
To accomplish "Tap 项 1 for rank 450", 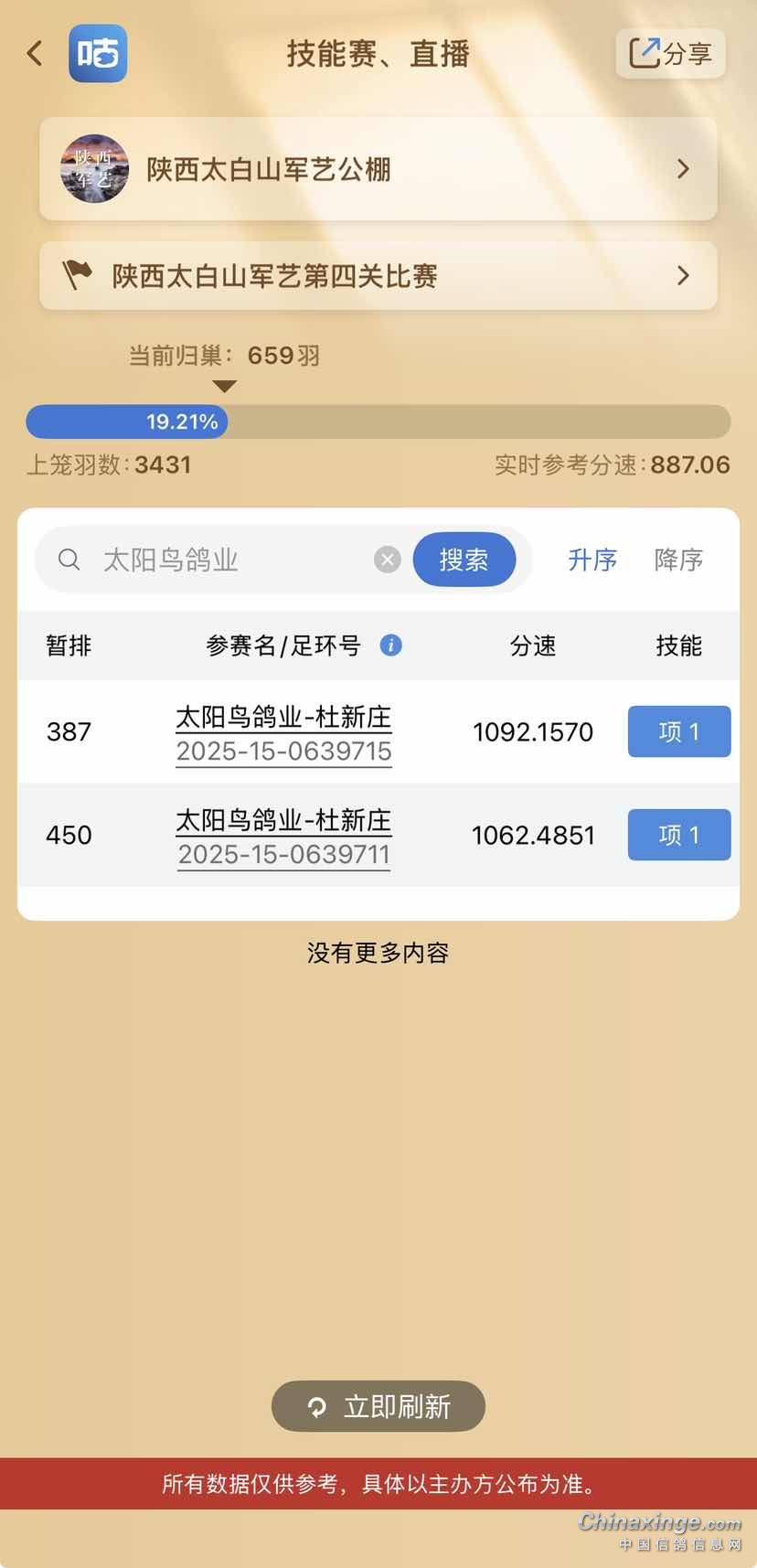I will coord(678,835).
